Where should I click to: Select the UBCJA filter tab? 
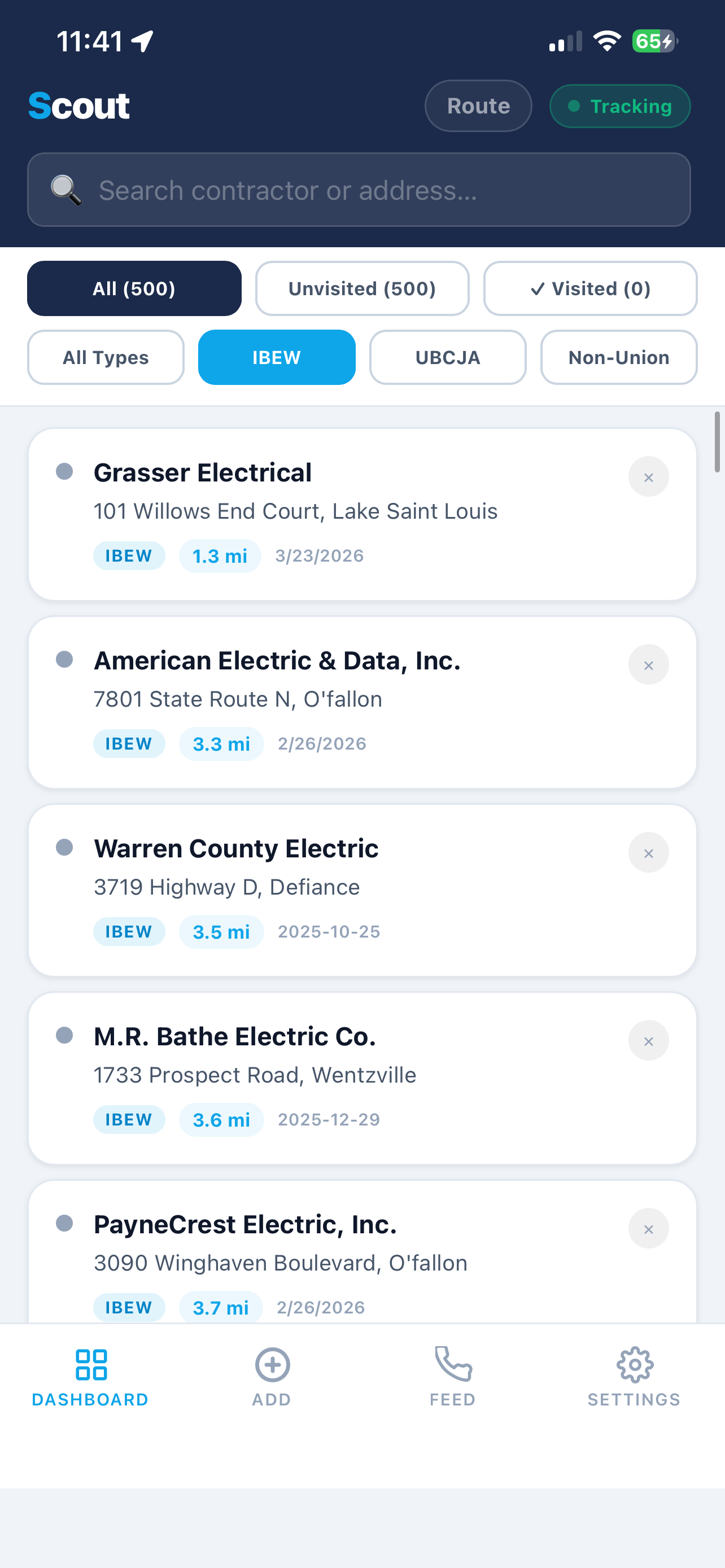447,357
